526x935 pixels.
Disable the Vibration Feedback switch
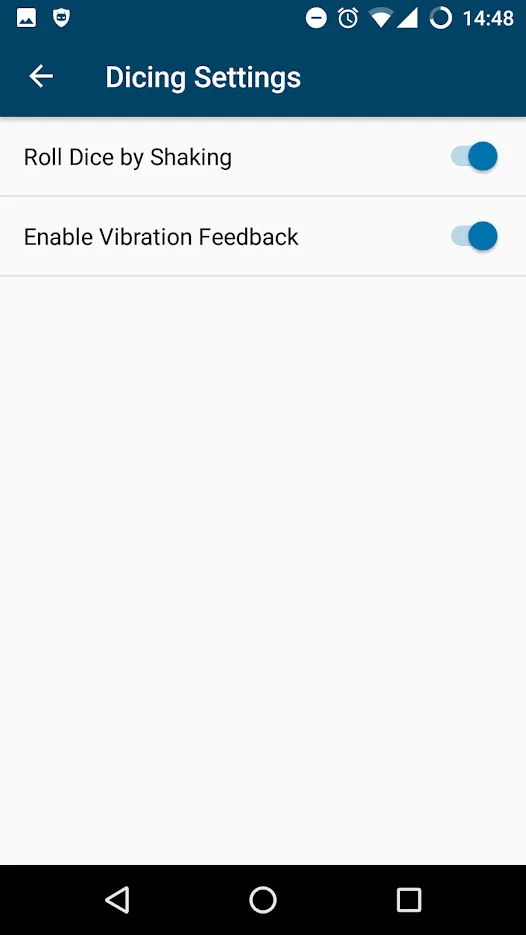[474, 236]
